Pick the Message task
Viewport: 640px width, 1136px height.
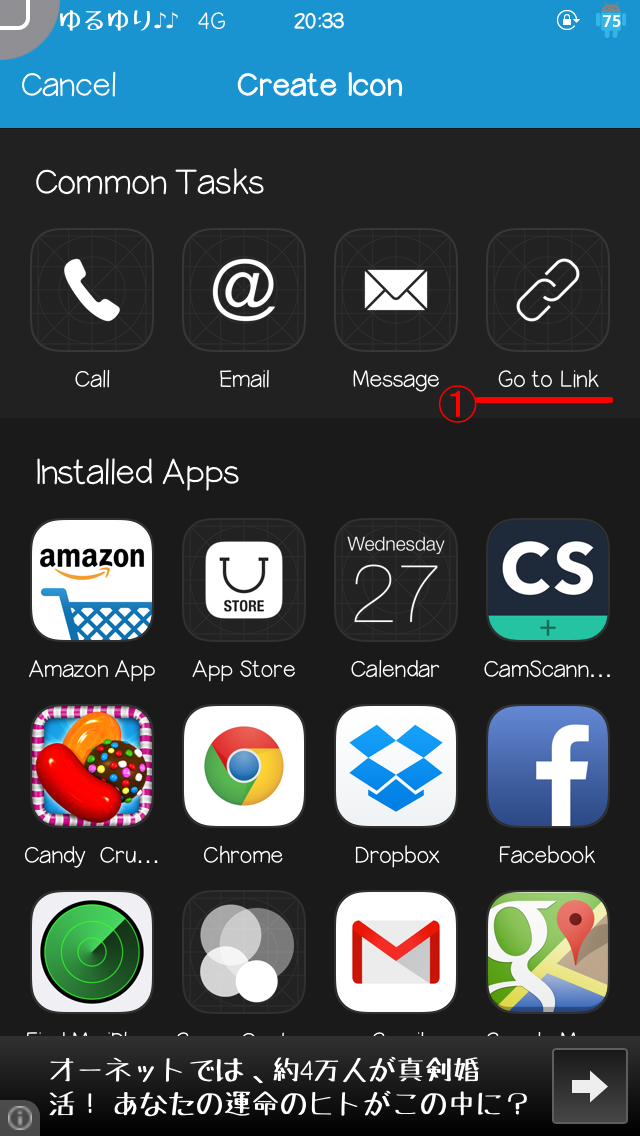coord(396,290)
